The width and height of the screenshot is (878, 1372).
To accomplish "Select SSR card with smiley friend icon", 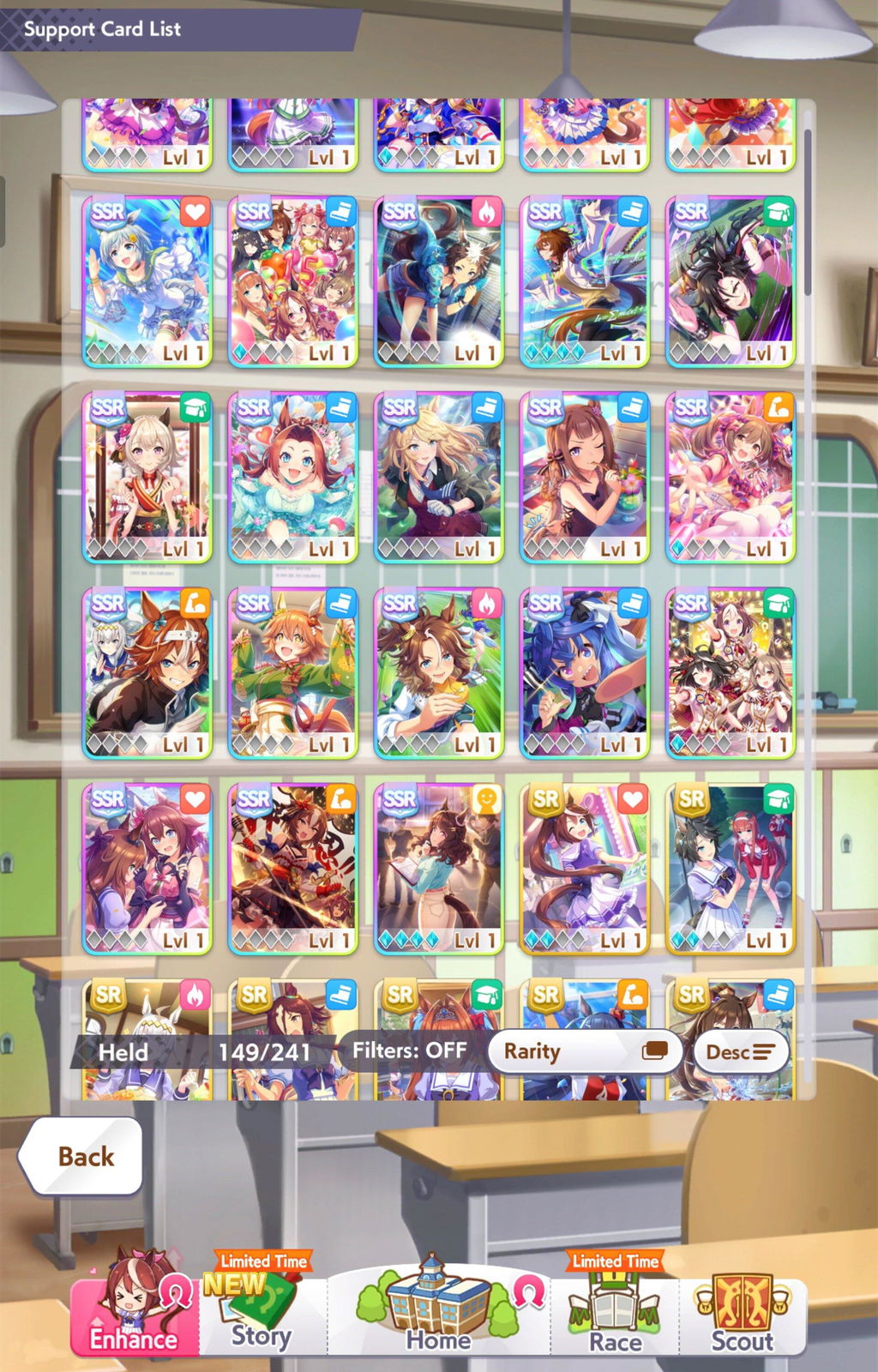I will tap(439, 869).
